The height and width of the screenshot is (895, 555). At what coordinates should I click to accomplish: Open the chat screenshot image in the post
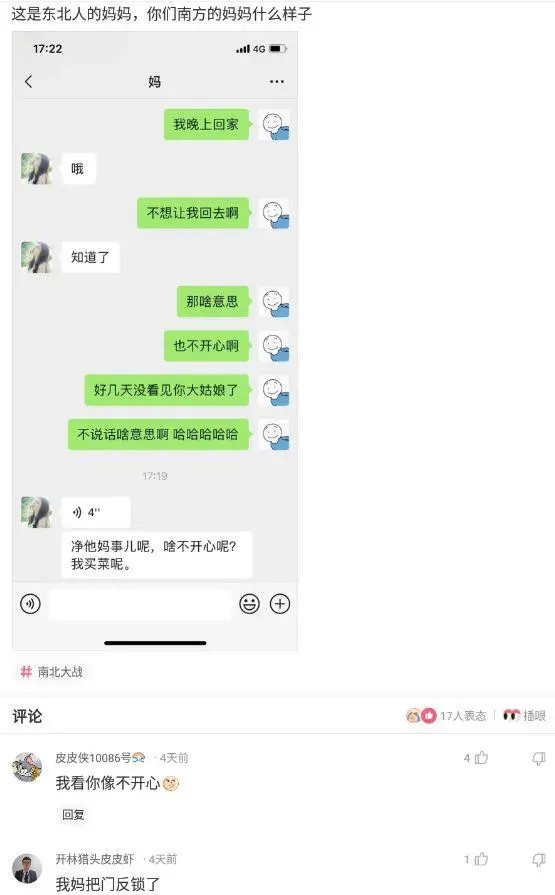(155, 341)
